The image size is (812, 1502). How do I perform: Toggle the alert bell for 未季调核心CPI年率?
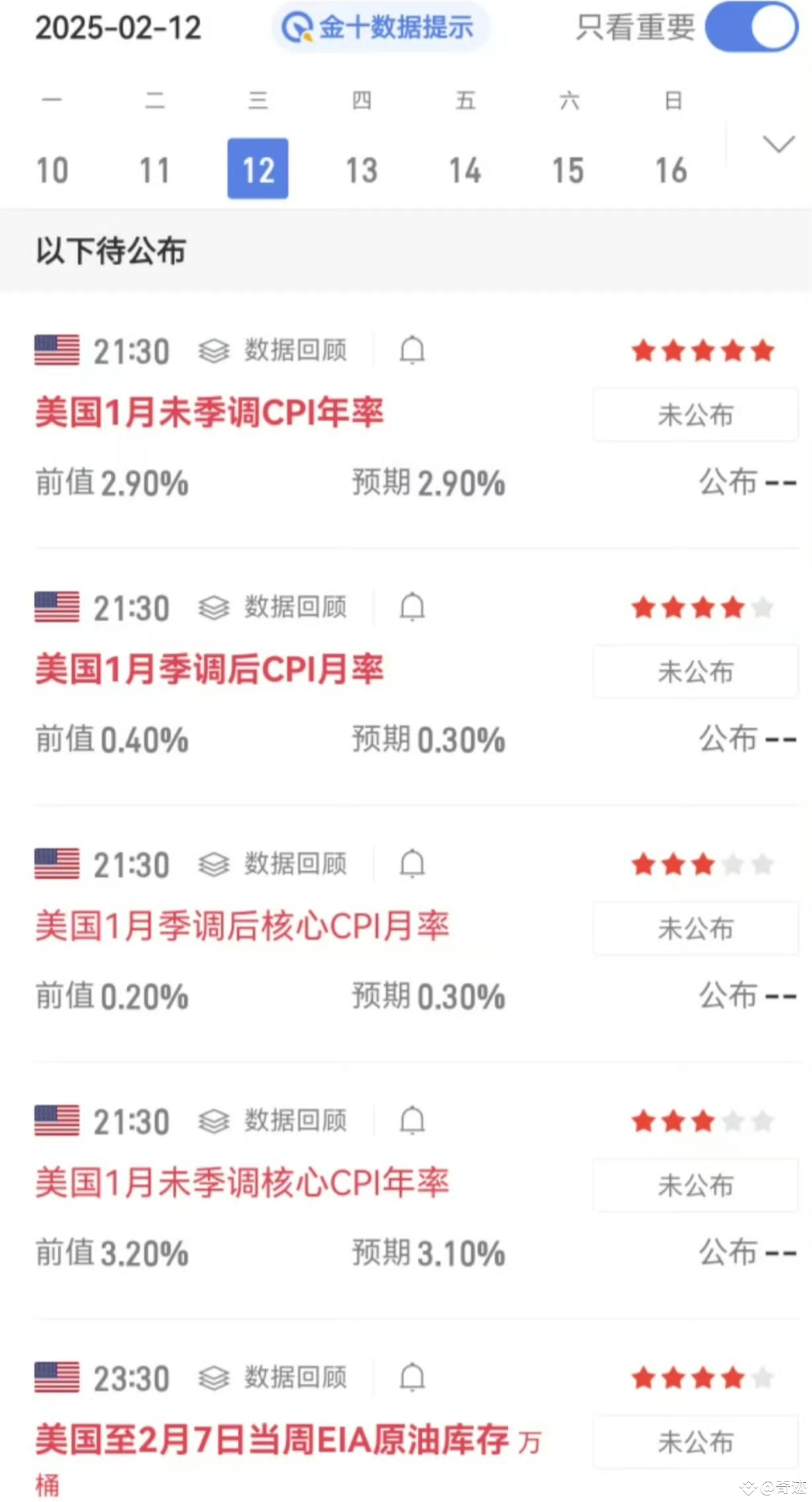pyautogui.click(x=412, y=1122)
